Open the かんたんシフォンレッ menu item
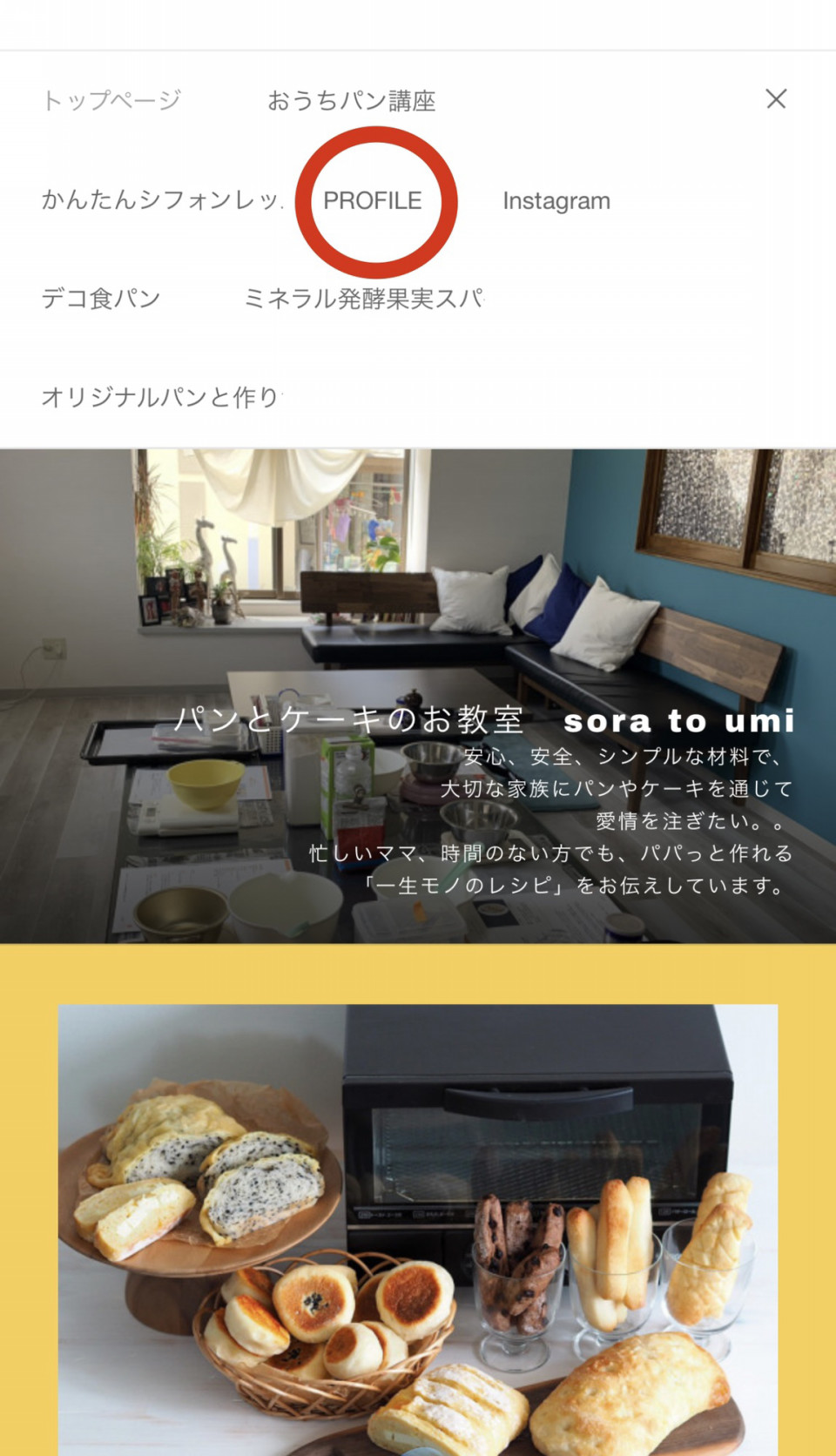The image size is (836, 1456). click(x=162, y=200)
